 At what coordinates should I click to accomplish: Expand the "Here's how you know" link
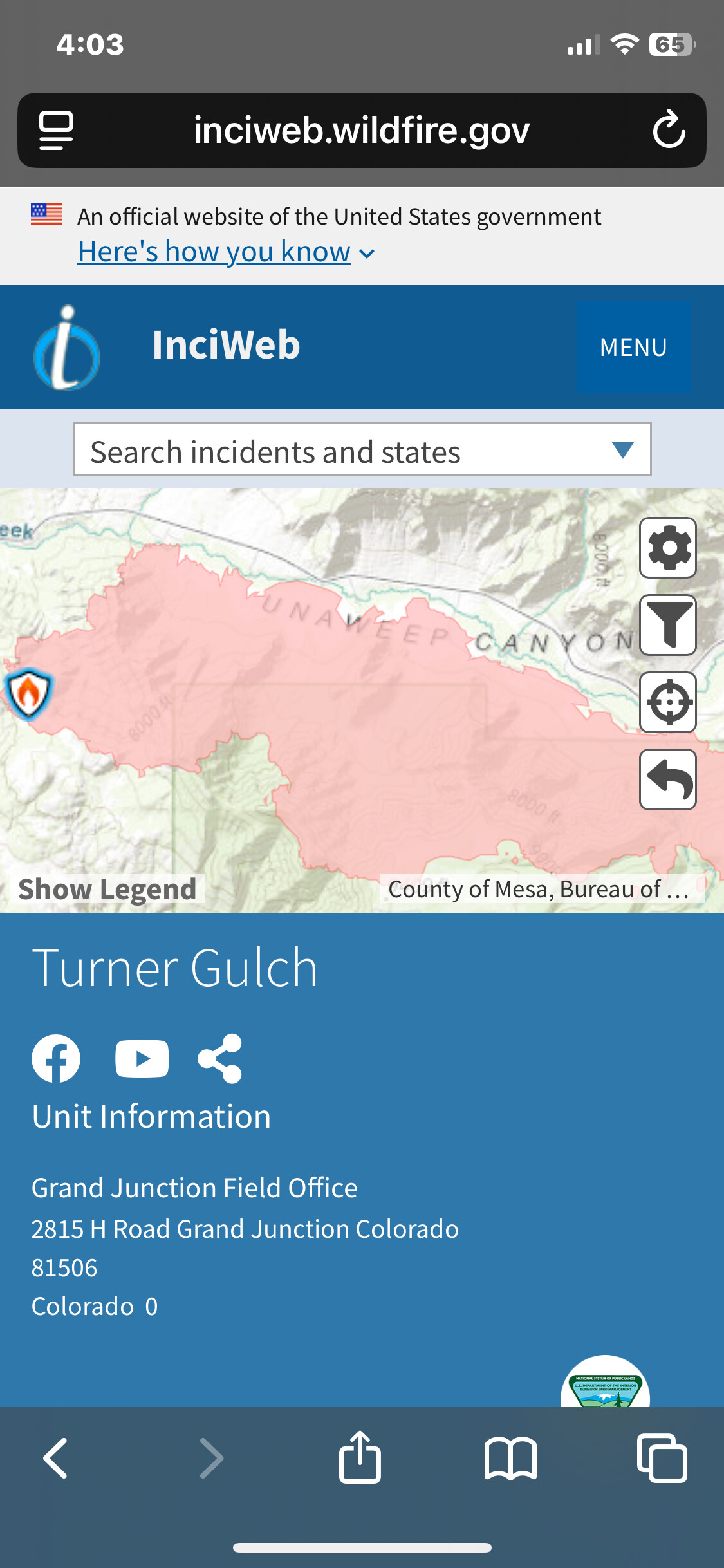pos(226,252)
